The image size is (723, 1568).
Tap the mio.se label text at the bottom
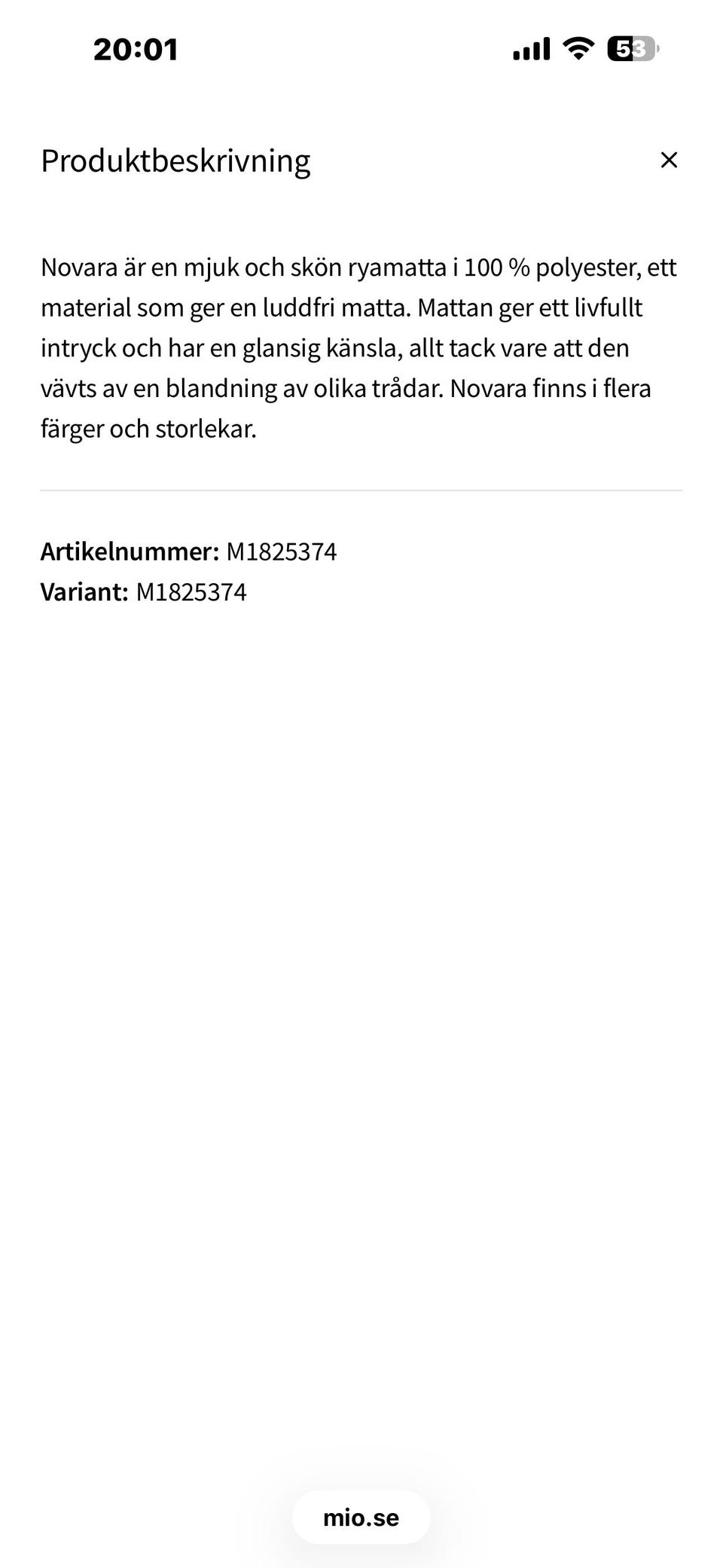pyautogui.click(x=361, y=1518)
